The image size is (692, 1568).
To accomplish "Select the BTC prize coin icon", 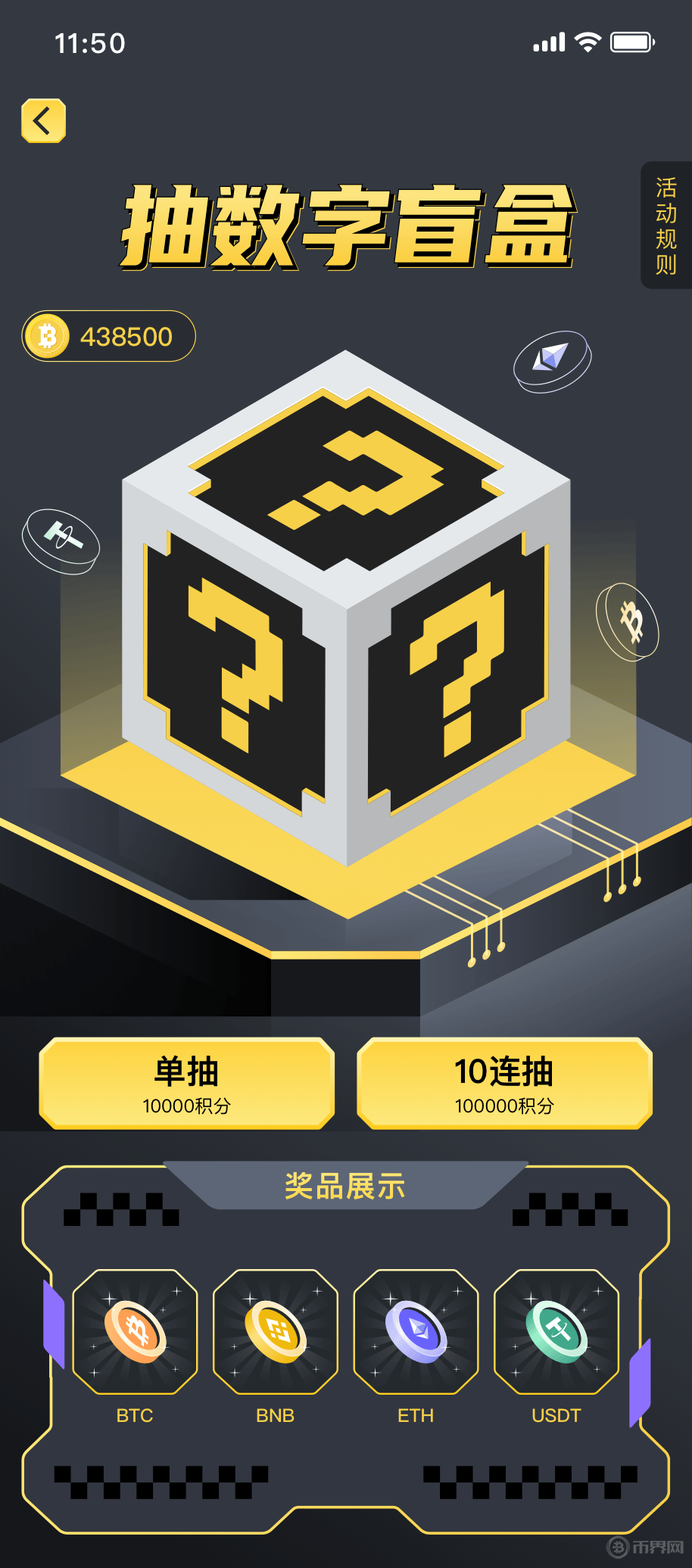I will pos(136,1332).
